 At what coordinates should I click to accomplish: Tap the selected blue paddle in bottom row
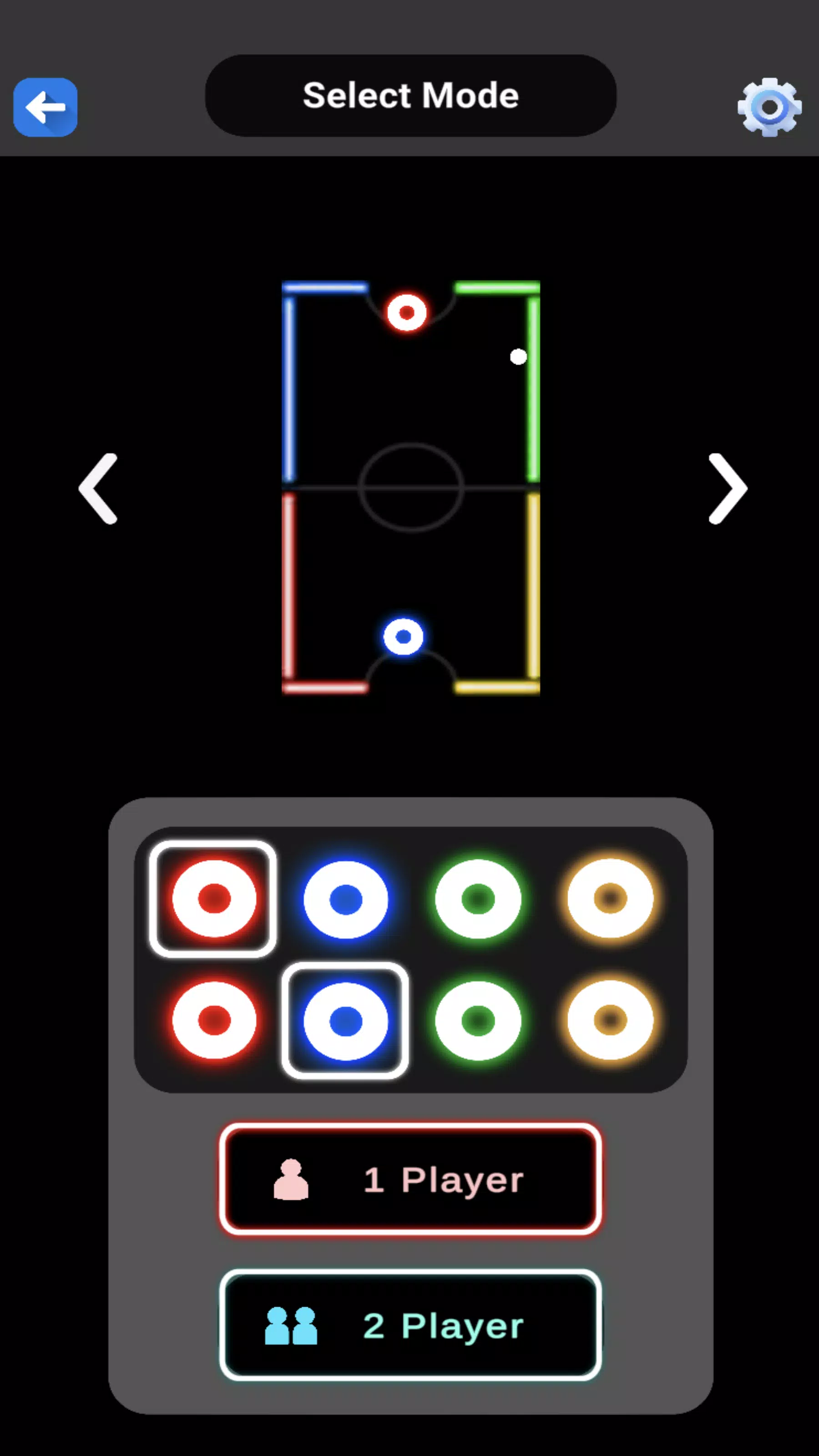[x=345, y=1021]
